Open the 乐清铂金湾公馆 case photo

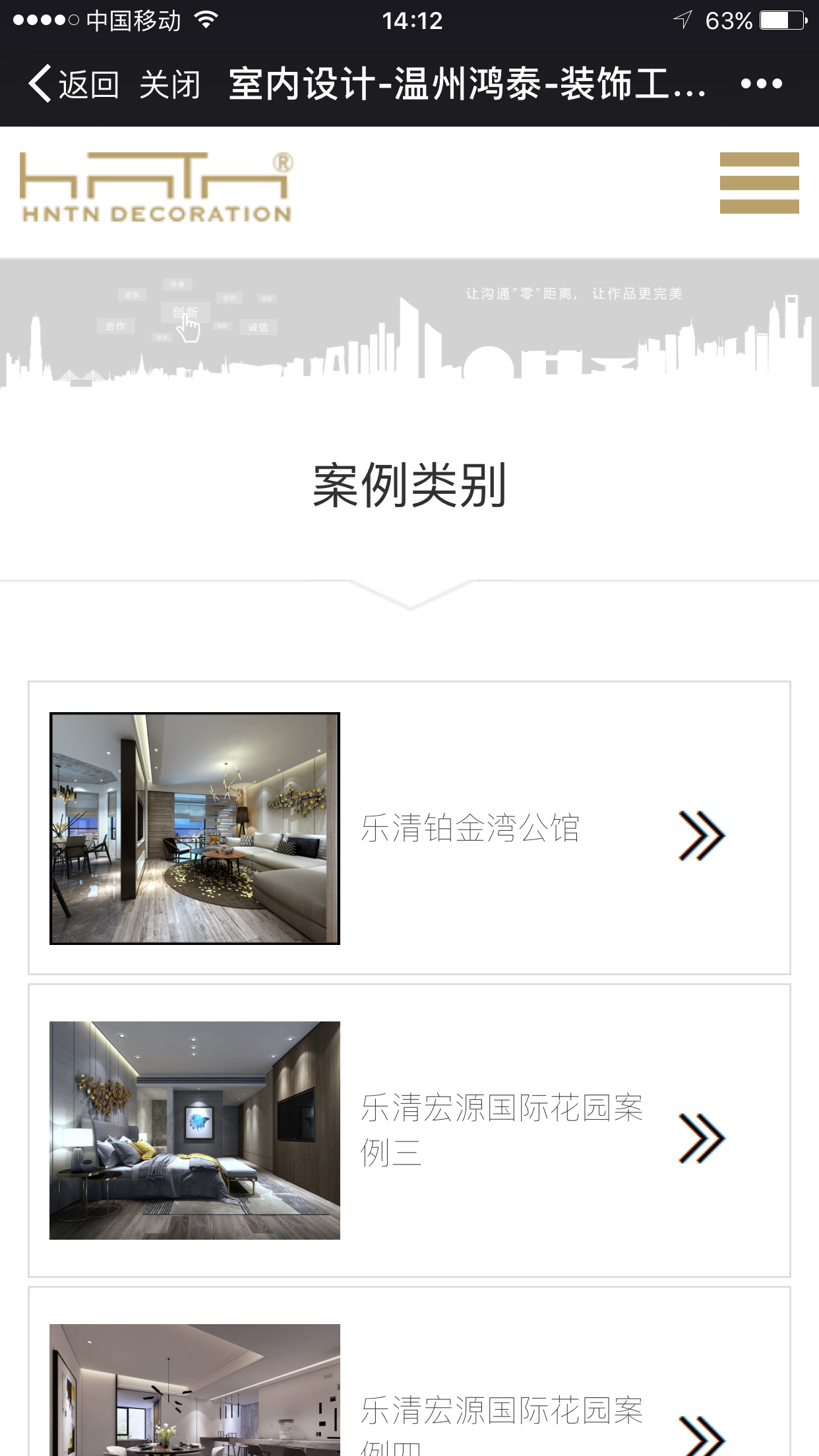tap(195, 828)
